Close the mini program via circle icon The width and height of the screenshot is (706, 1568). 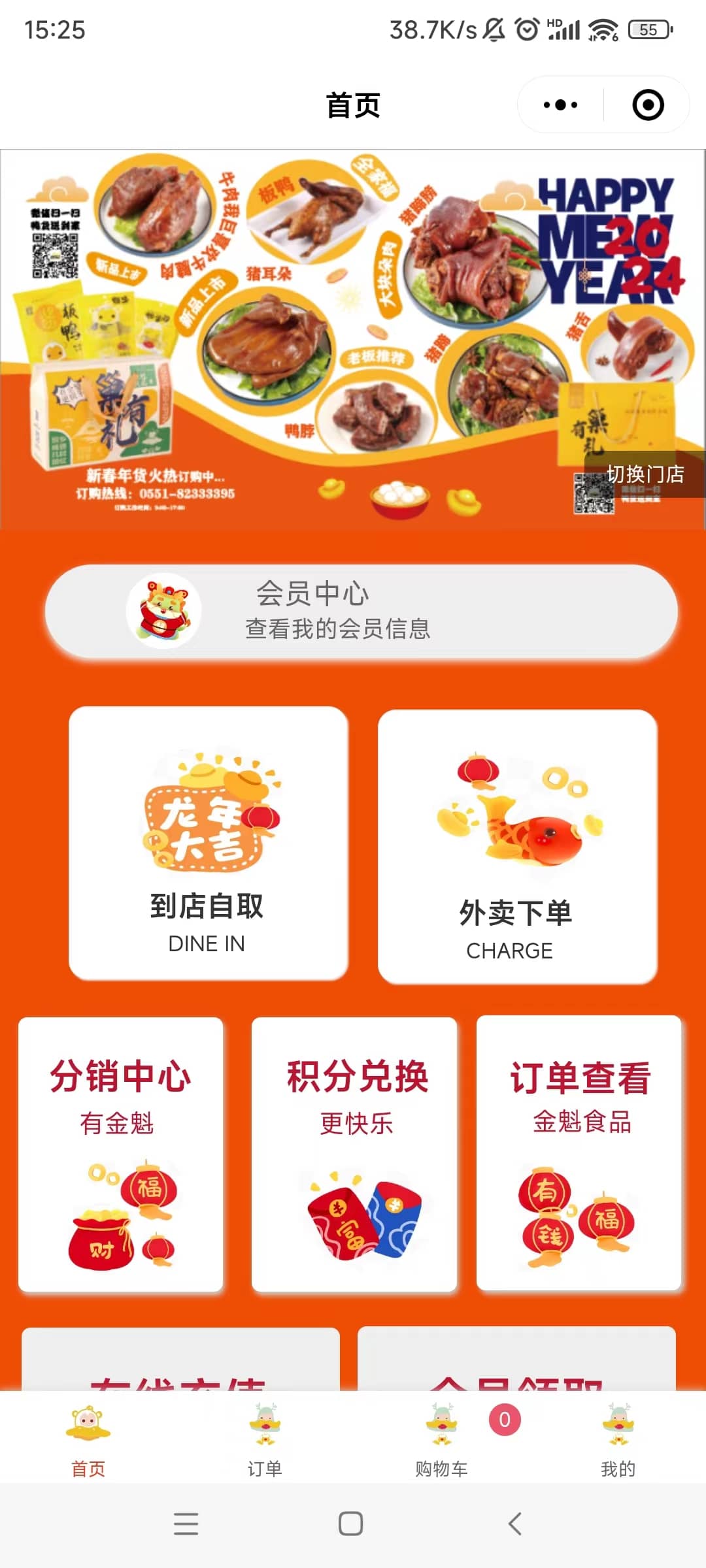tap(648, 105)
